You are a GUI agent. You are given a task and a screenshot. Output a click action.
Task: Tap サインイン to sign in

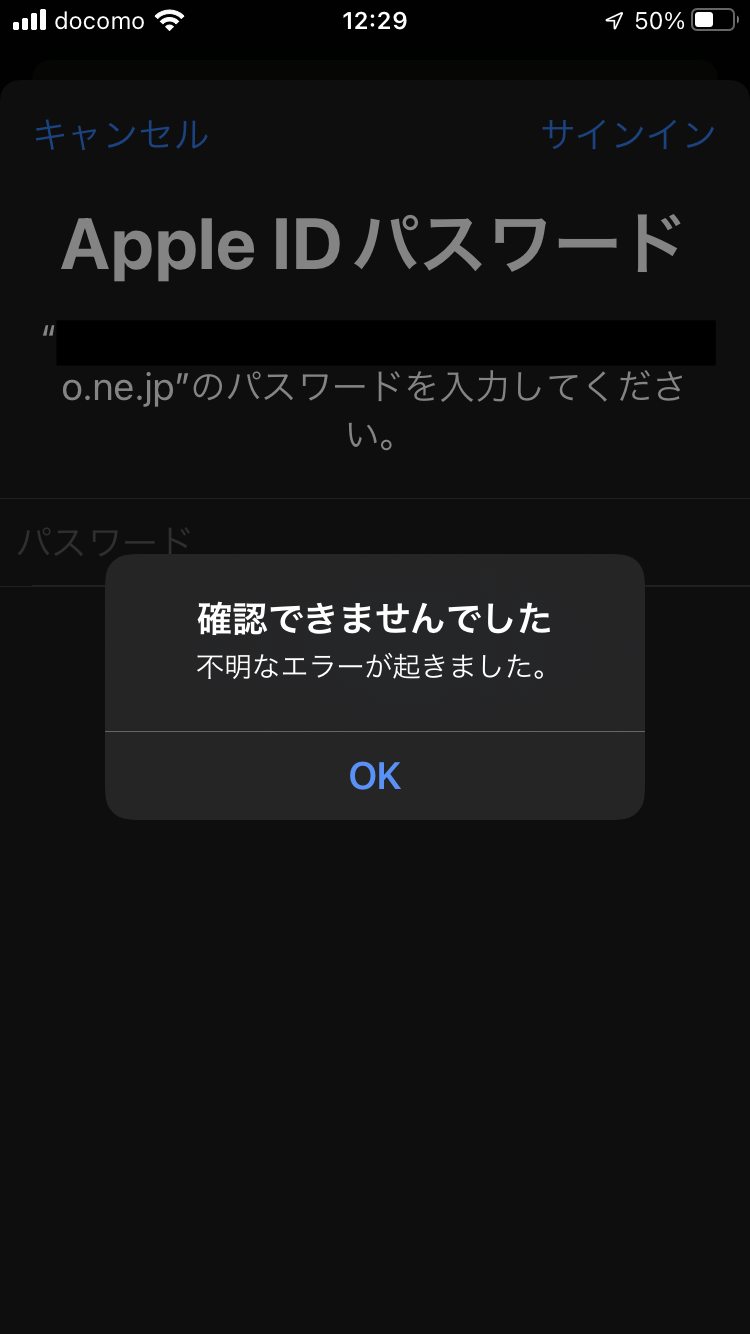point(628,134)
